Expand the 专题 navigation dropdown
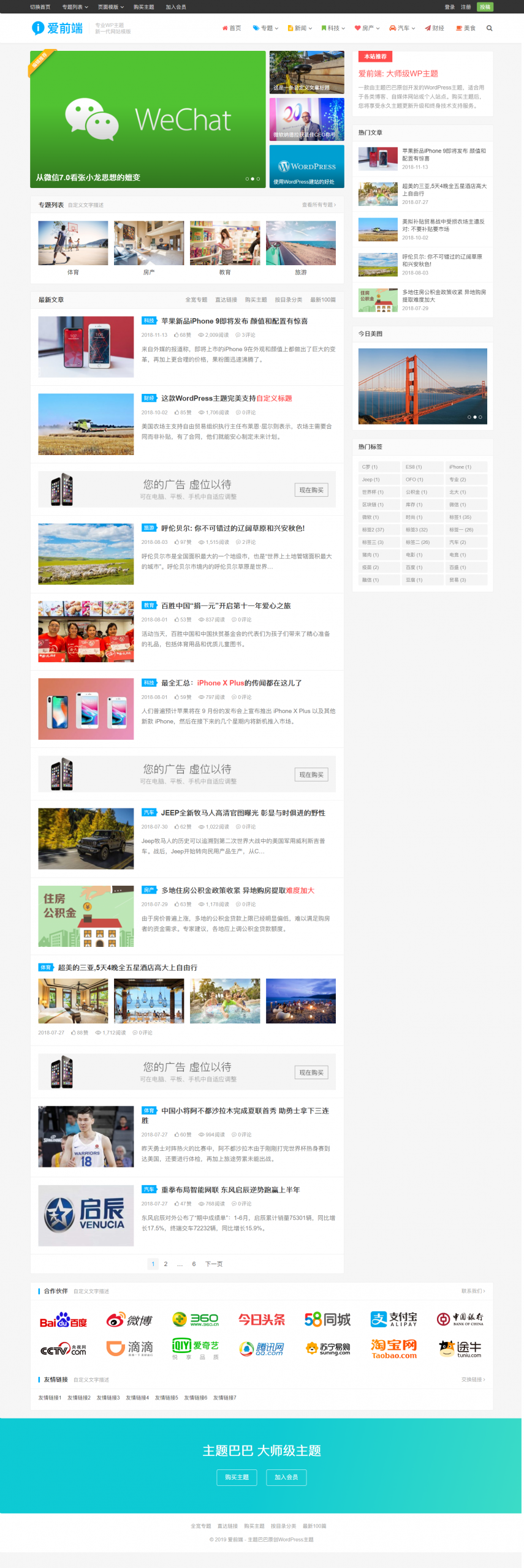This screenshot has height=1568, width=524. (x=265, y=28)
